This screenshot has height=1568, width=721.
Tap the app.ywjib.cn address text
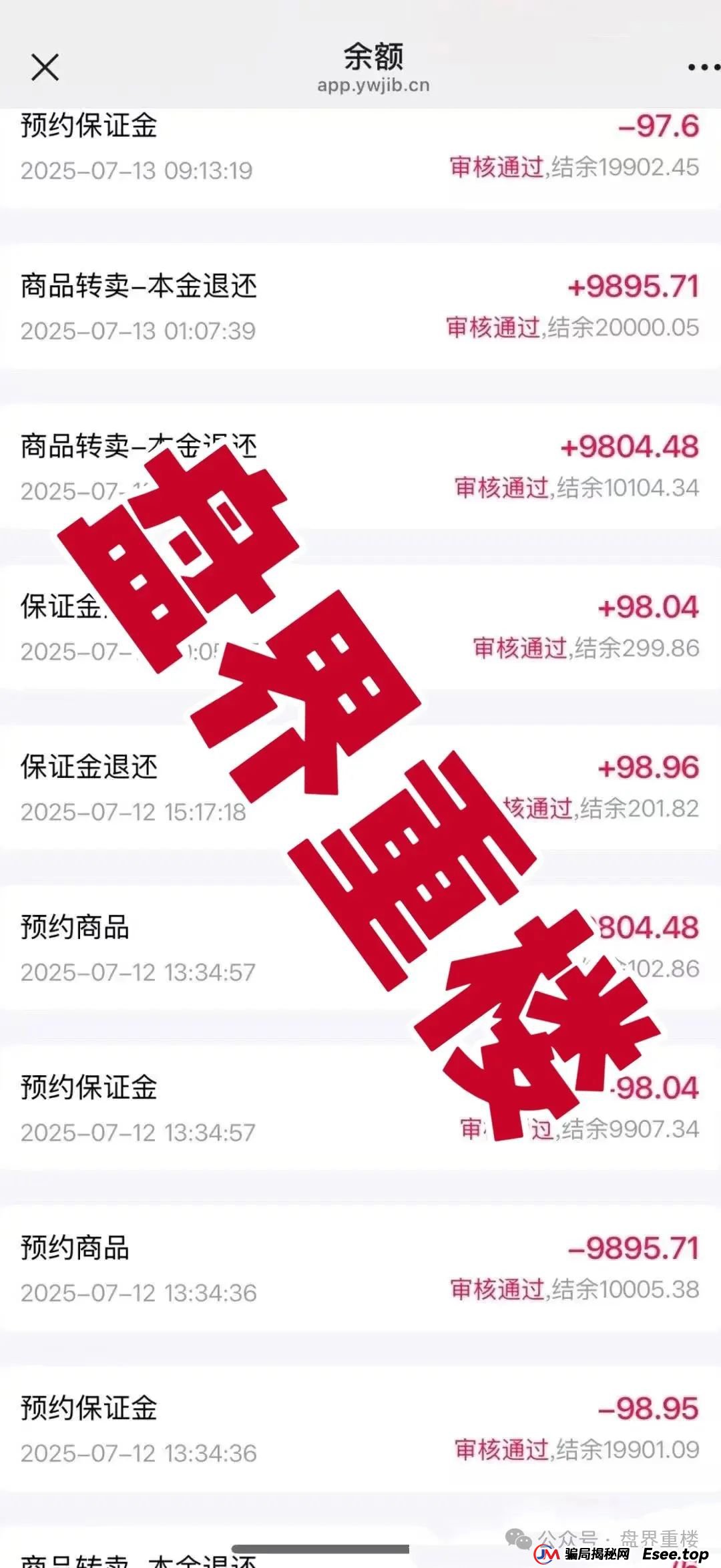coord(373,85)
